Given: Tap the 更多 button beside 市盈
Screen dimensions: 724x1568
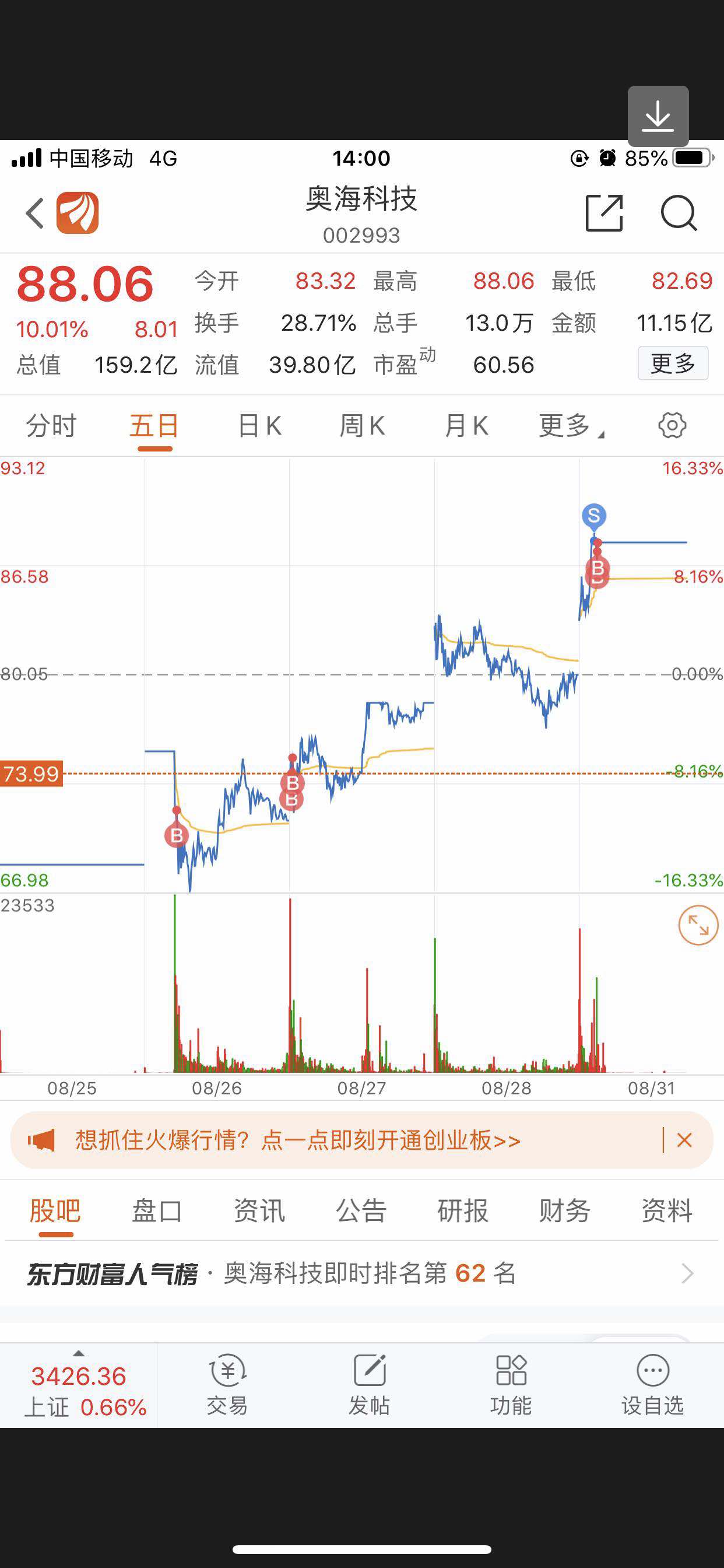Looking at the screenshot, I should click(x=673, y=363).
